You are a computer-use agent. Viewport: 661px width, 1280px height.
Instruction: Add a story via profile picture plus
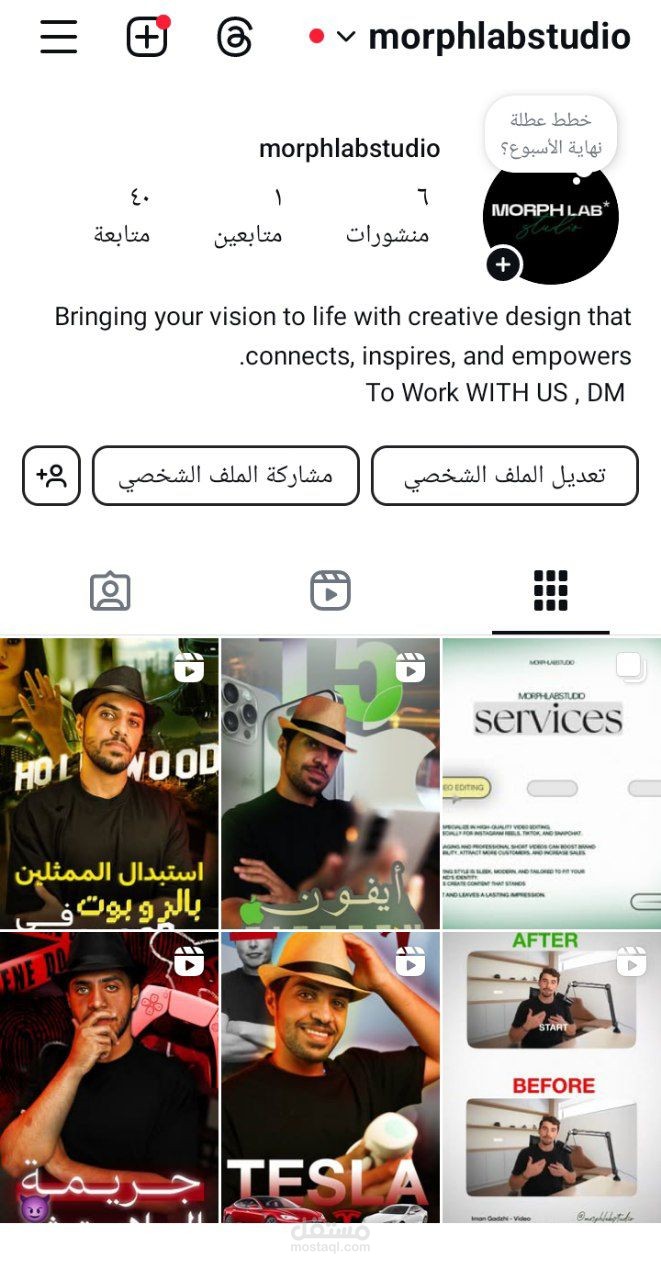pyautogui.click(x=503, y=265)
